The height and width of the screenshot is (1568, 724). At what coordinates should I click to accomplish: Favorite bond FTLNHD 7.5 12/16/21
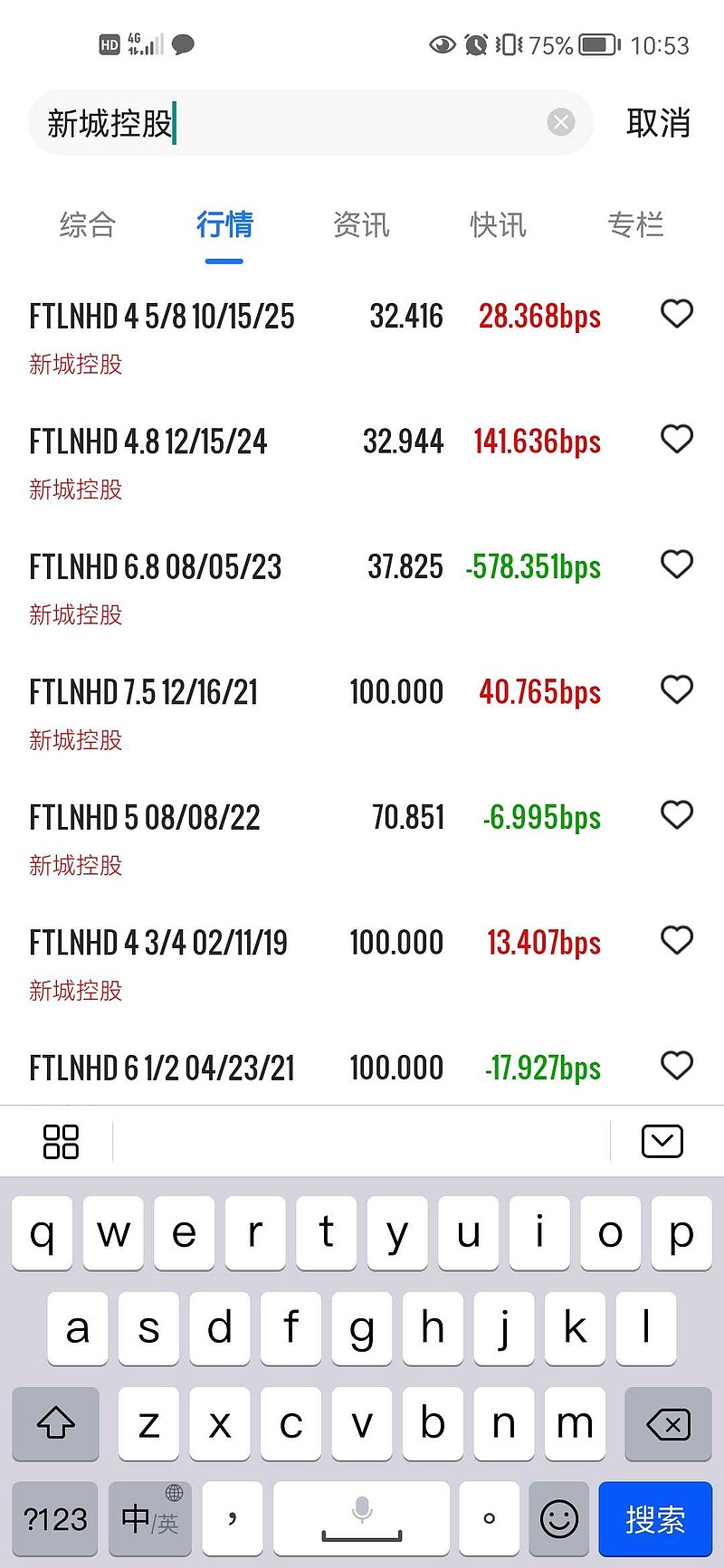coord(677,689)
